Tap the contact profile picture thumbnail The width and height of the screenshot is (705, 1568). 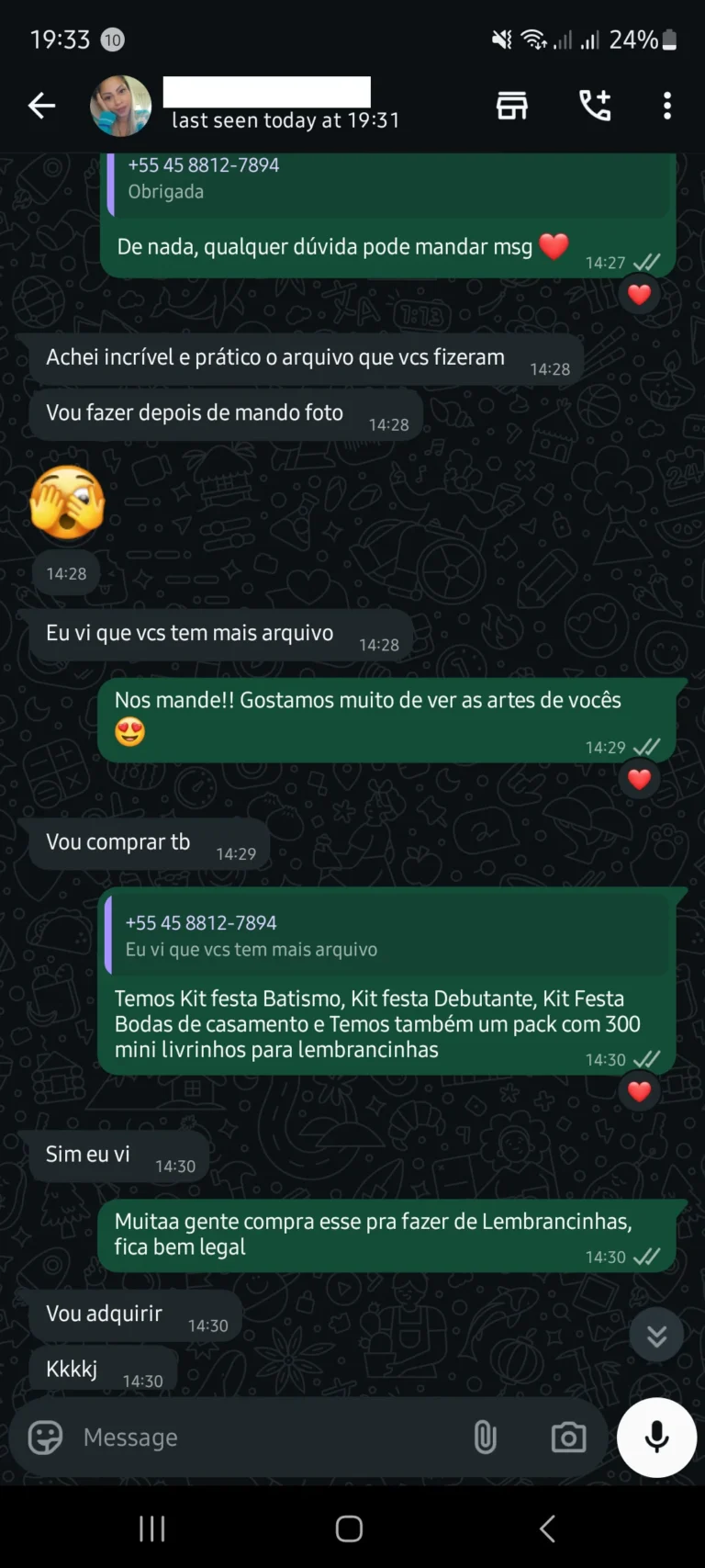(120, 105)
